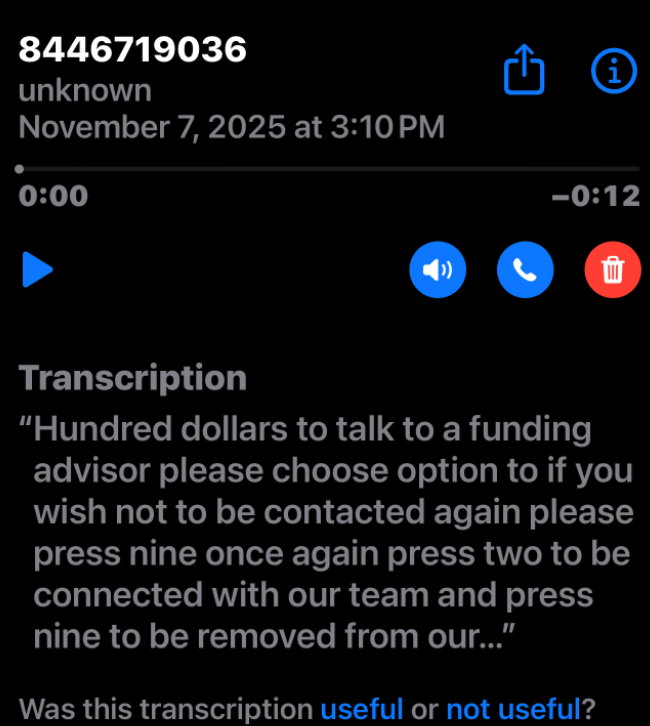Delete this voicemail
This screenshot has width=650, height=726.
point(612,270)
